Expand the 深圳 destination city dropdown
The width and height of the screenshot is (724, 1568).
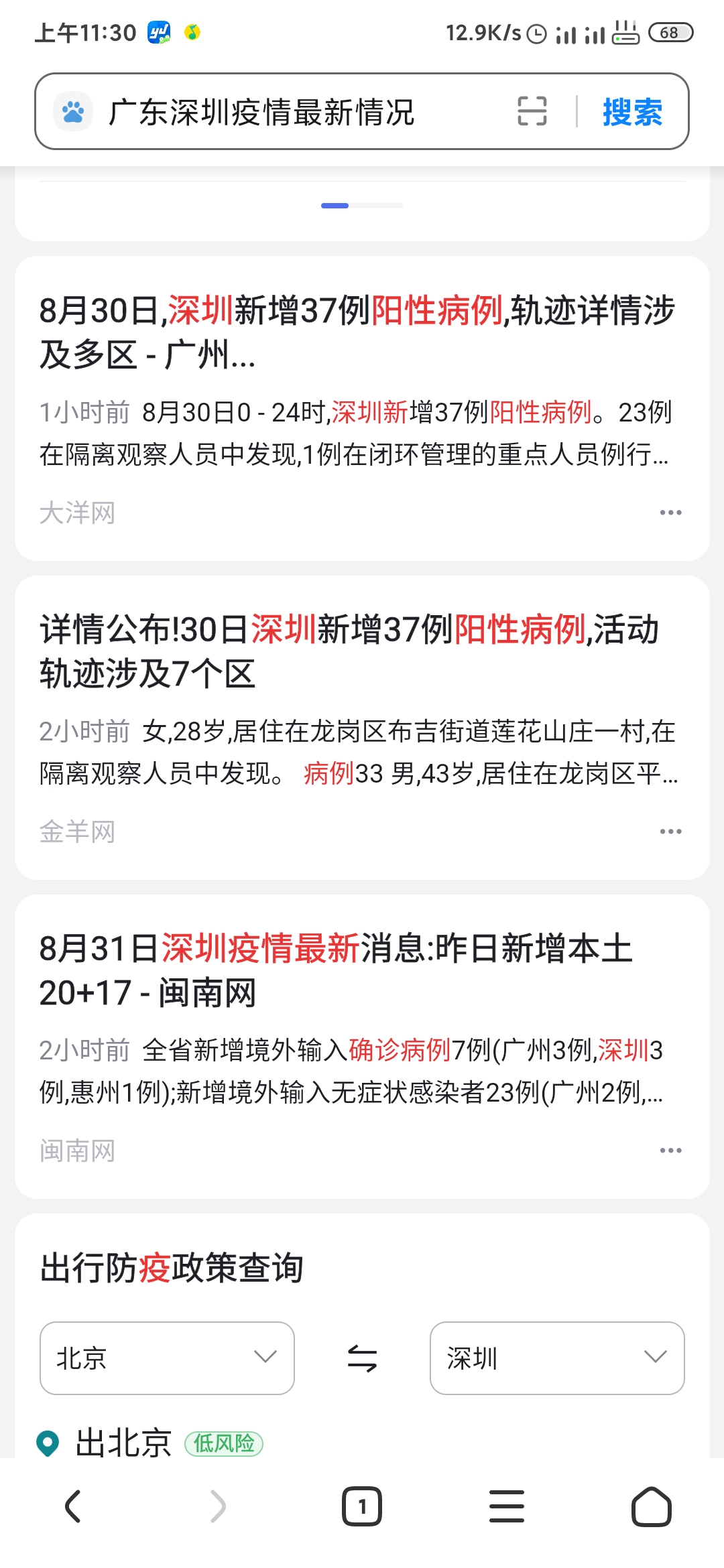[x=556, y=1358]
